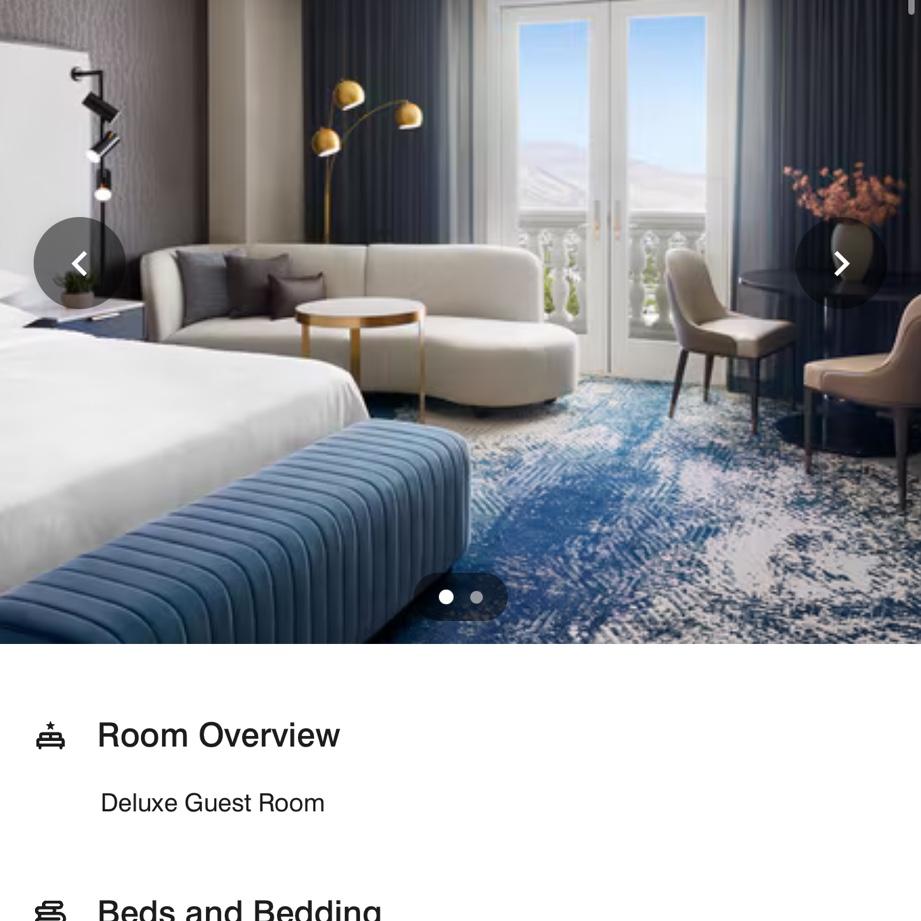The width and height of the screenshot is (921, 921).
Task: Jump to the second photo indicator dot
Action: [x=477, y=597]
